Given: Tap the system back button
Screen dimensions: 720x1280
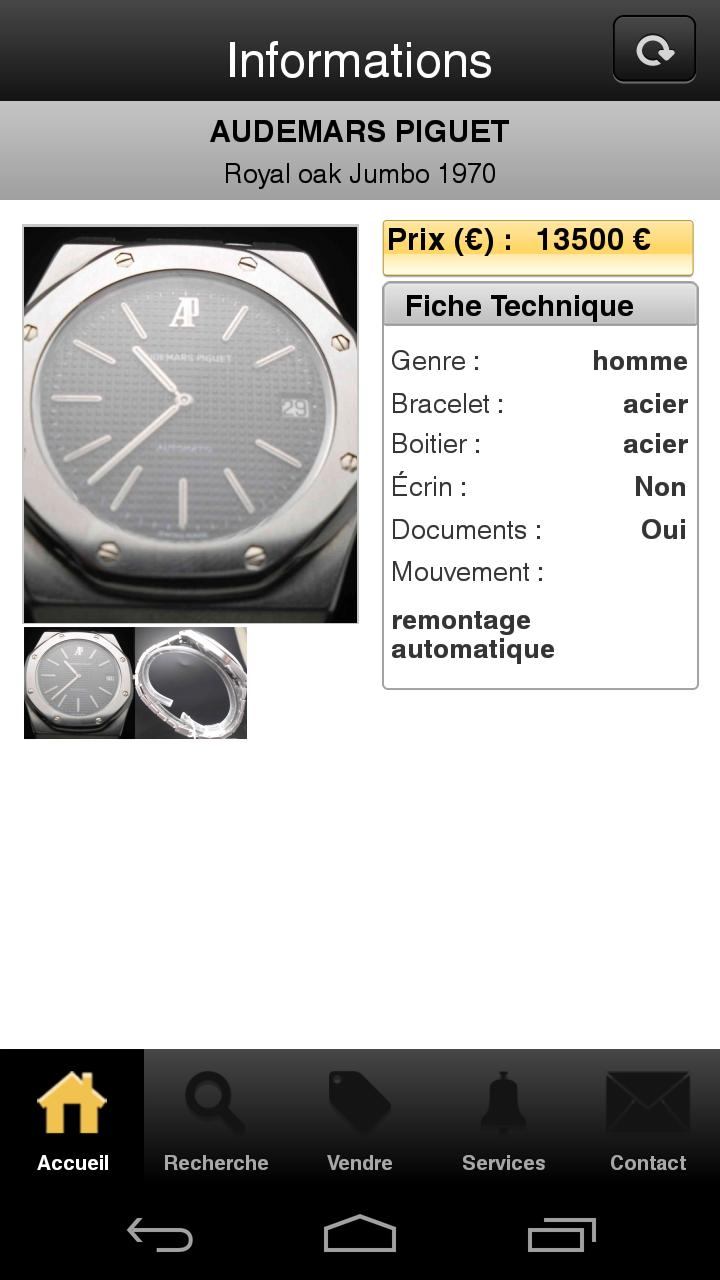Looking at the screenshot, I should (x=160, y=1236).
